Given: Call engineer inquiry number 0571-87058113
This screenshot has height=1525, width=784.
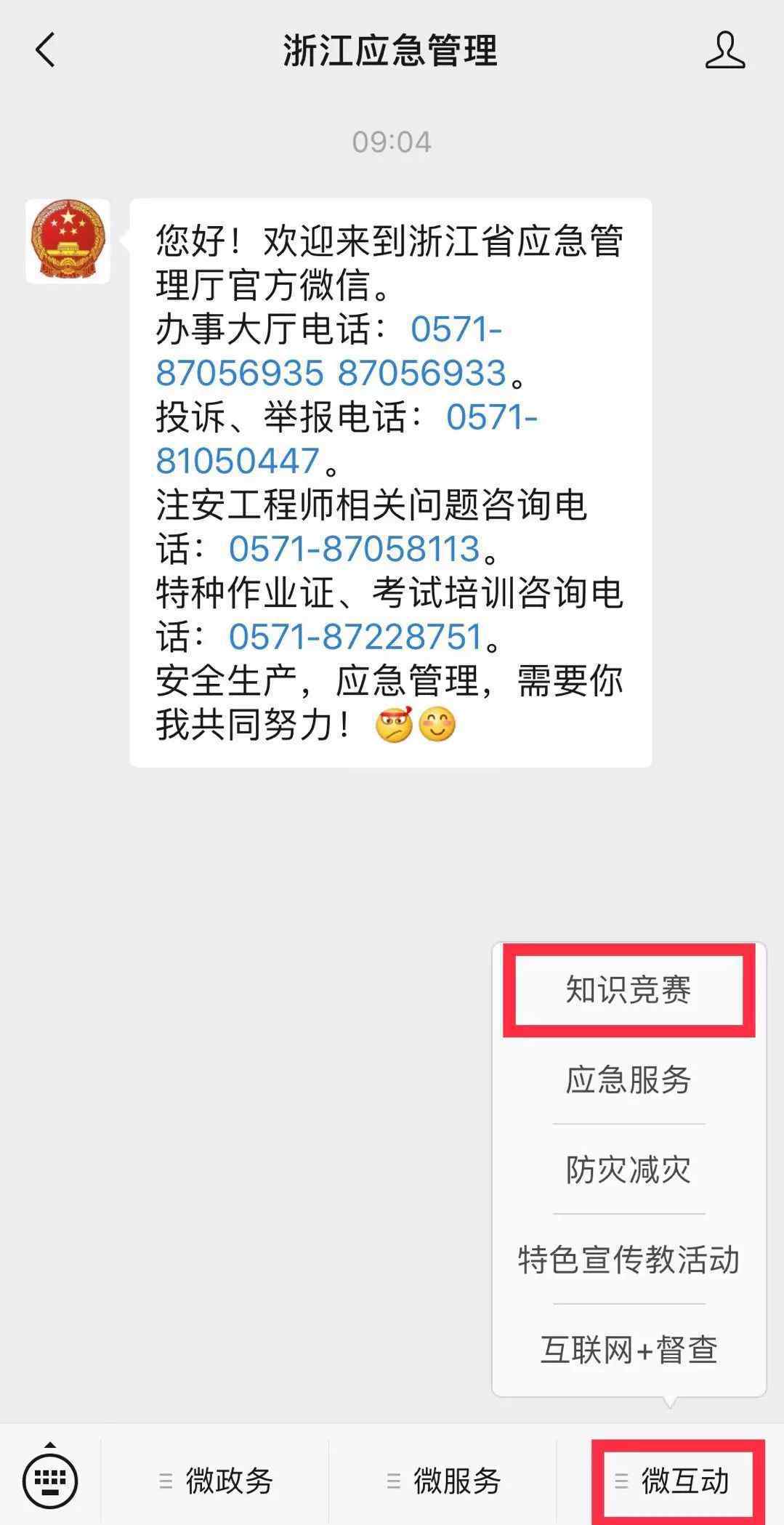Looking at the screenshot, I should (355, 549).
